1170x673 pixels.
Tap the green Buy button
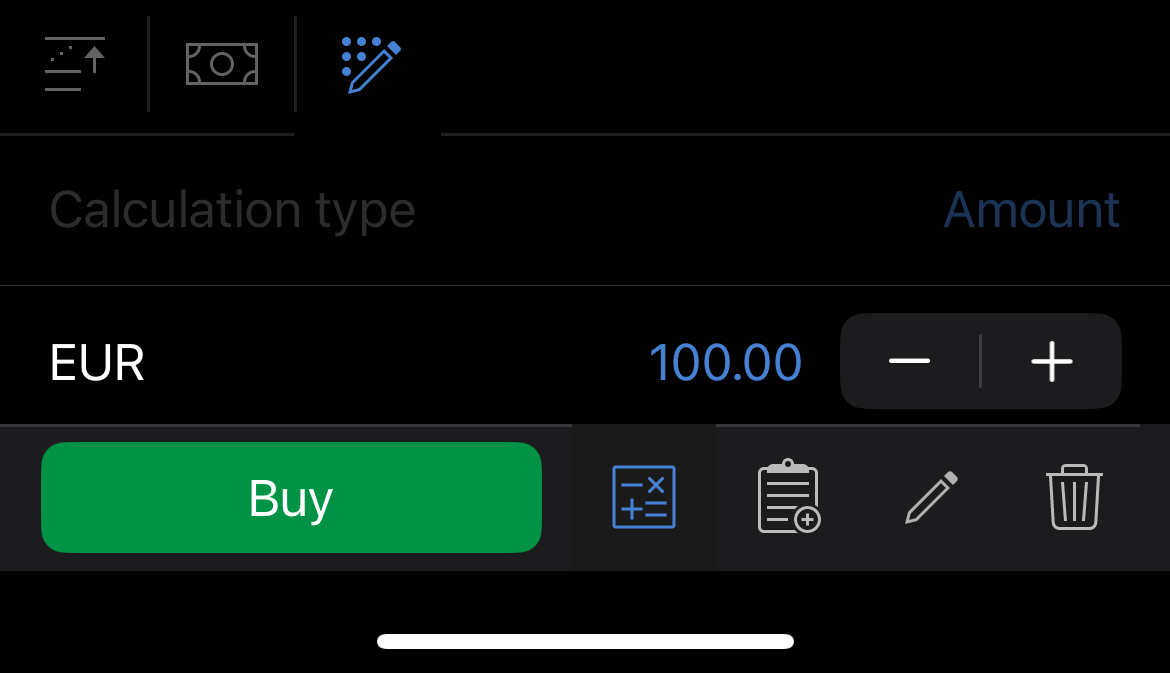click(291, 497)
